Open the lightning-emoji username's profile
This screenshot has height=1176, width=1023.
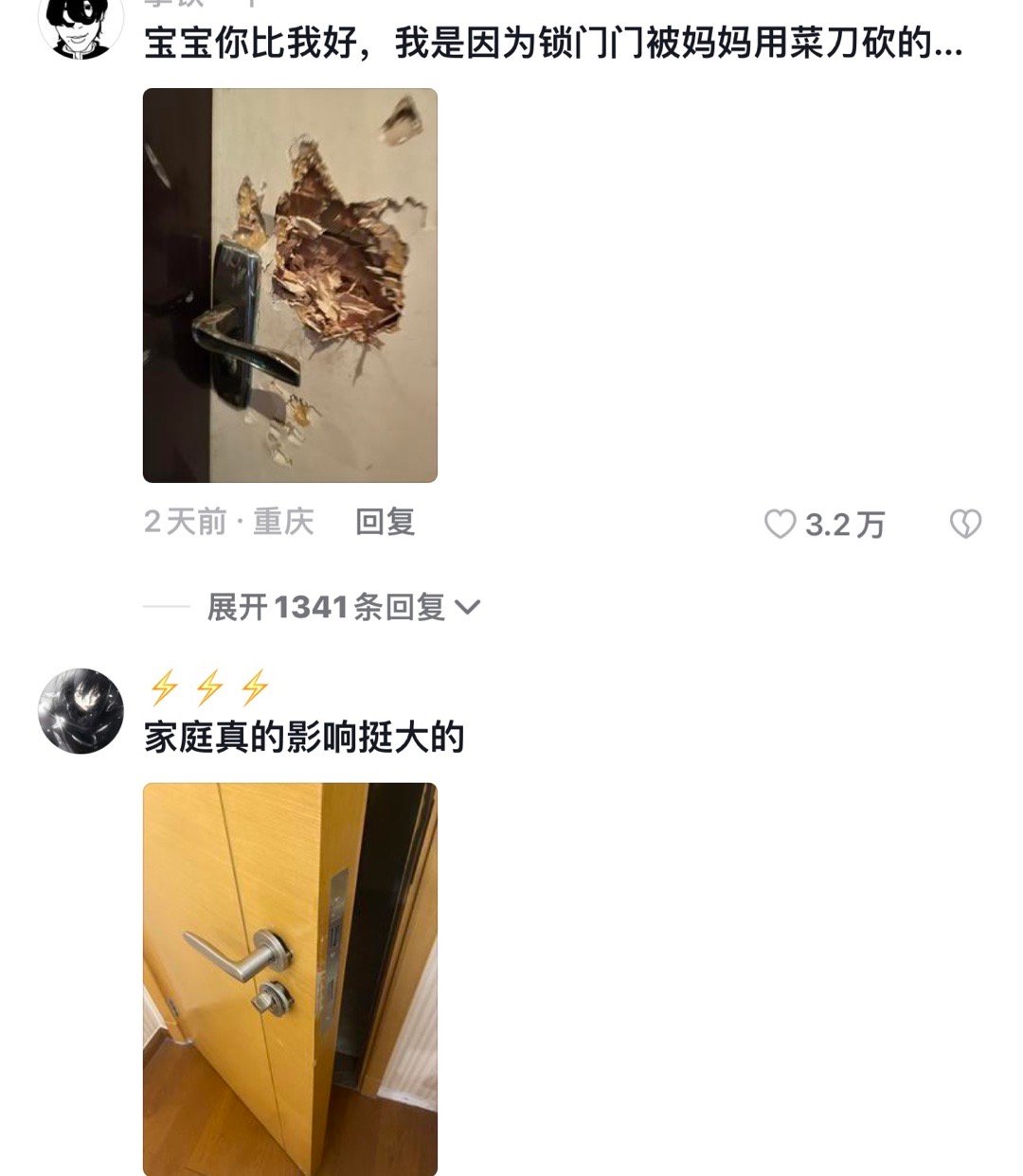(210, 687)
